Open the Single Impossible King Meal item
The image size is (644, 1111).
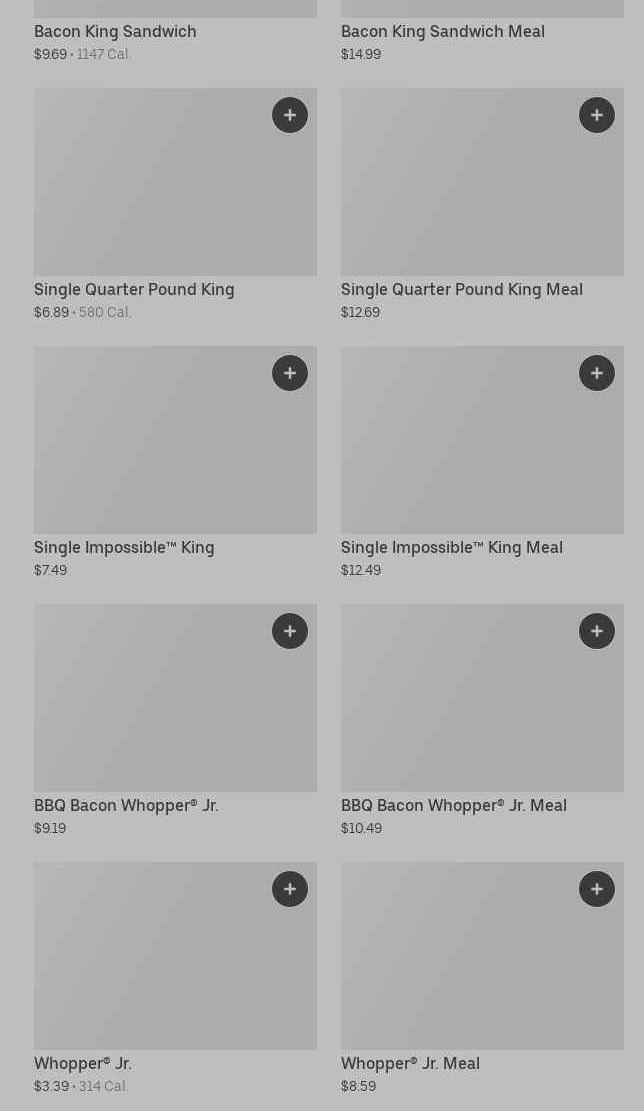coord(482,462)
